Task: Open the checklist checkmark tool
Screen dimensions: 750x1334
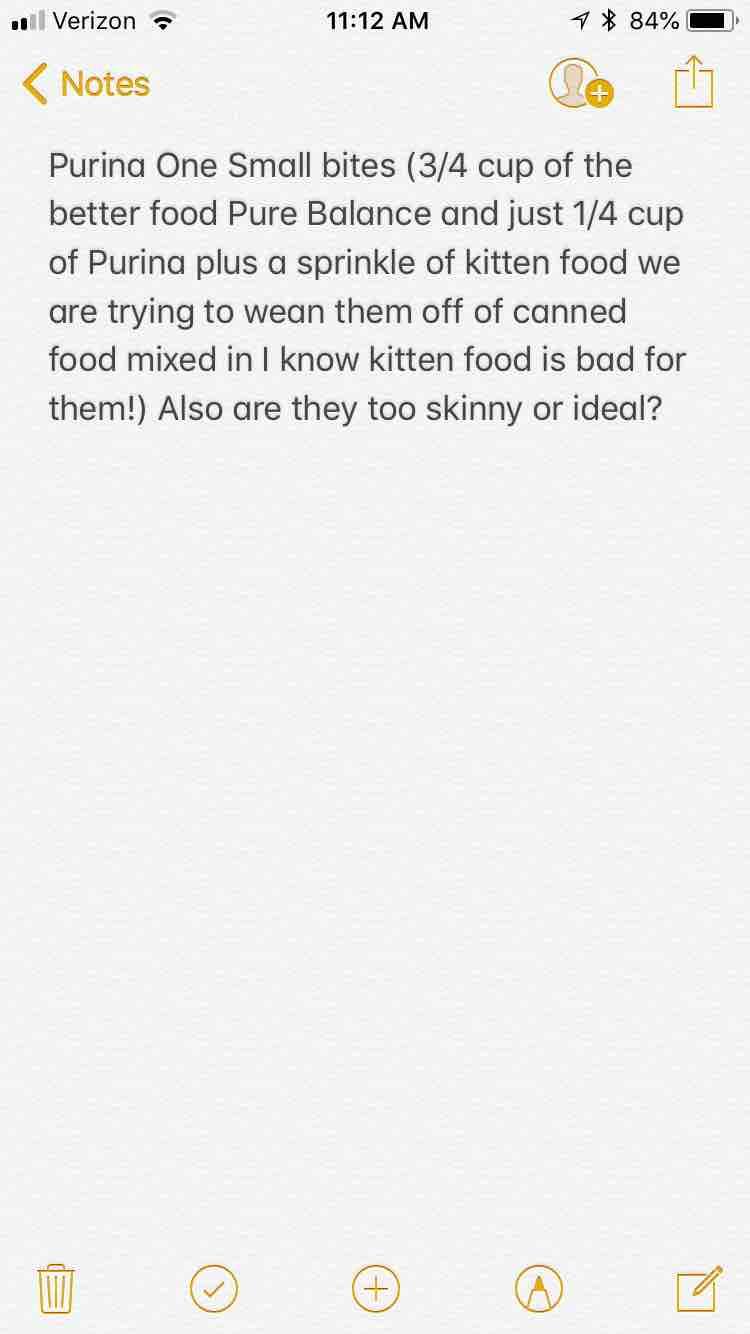Action: click(x=213, y=1289)
